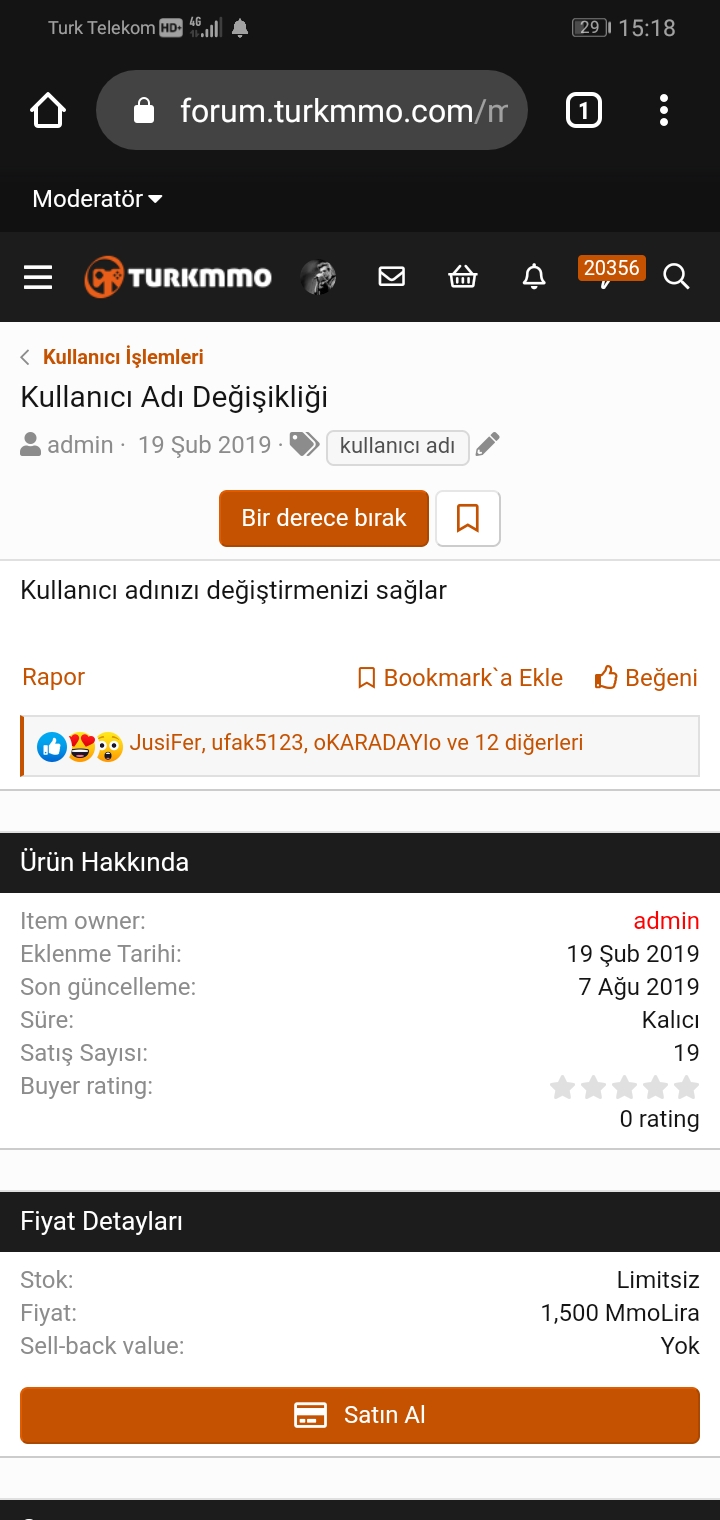The height and width of the screenshot is (1520, 720).
Task: Open the hamburger menu
Action: point(38,277)
